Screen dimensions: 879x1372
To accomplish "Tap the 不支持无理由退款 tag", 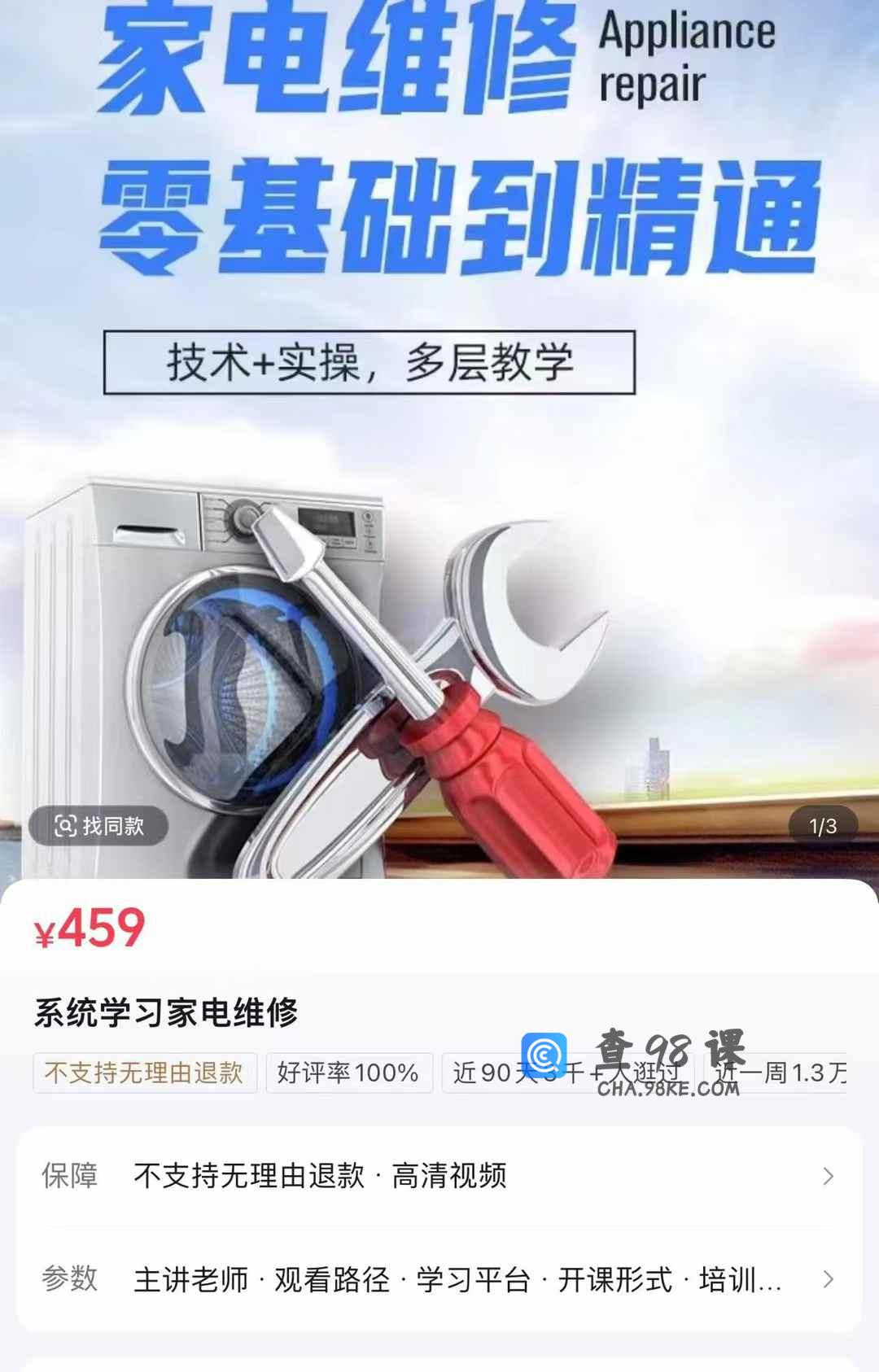I will click(x=144, y=1073).
